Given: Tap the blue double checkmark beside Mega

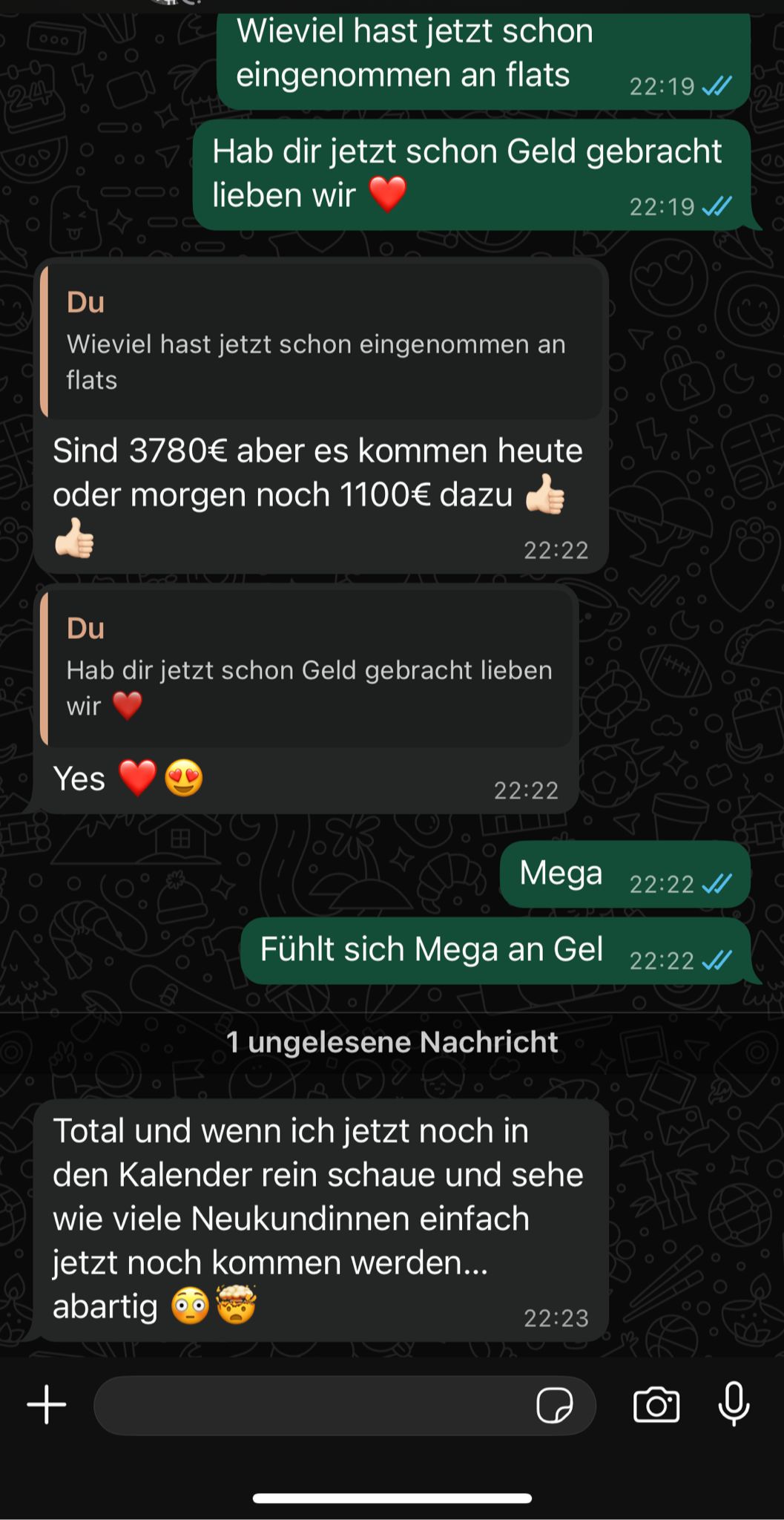Looking at the screenshot, I should pos(719,884).
